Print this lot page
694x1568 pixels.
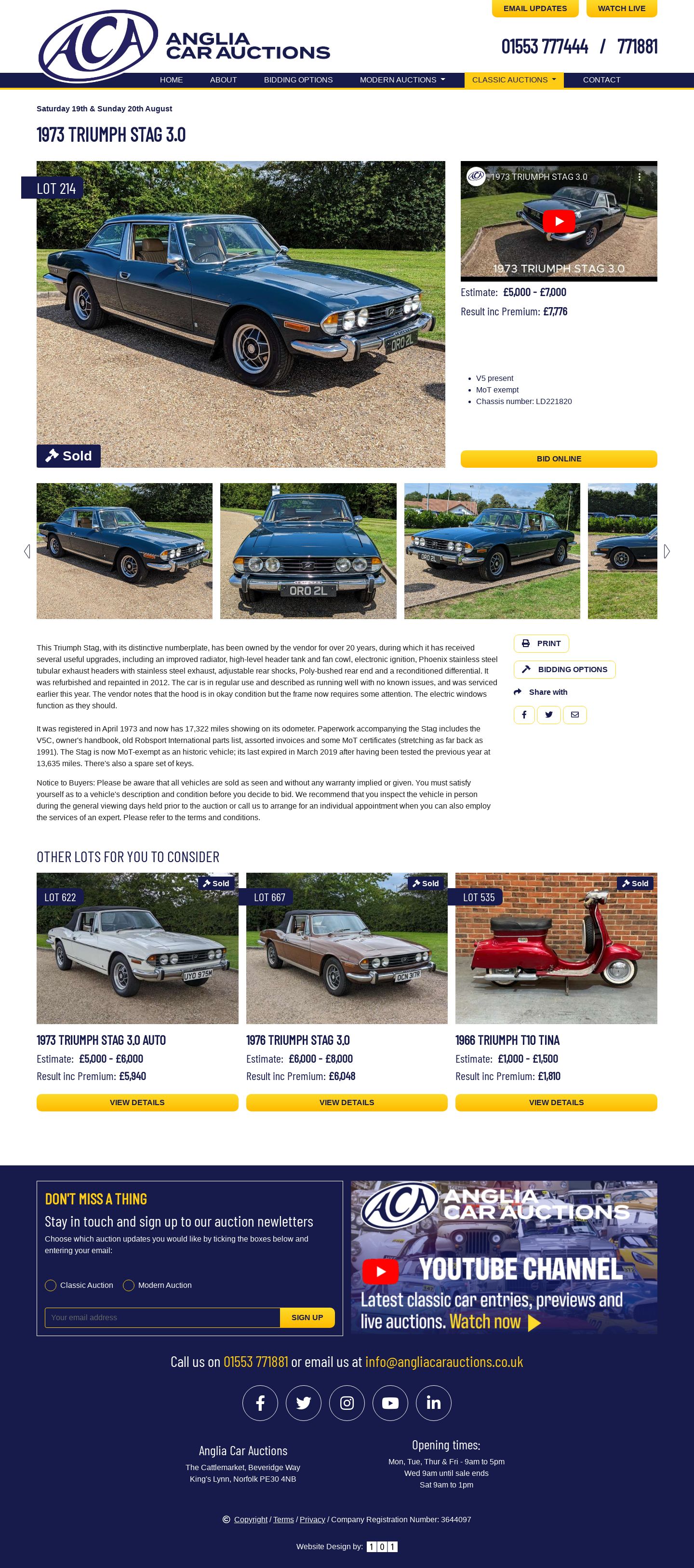point(541,643)
